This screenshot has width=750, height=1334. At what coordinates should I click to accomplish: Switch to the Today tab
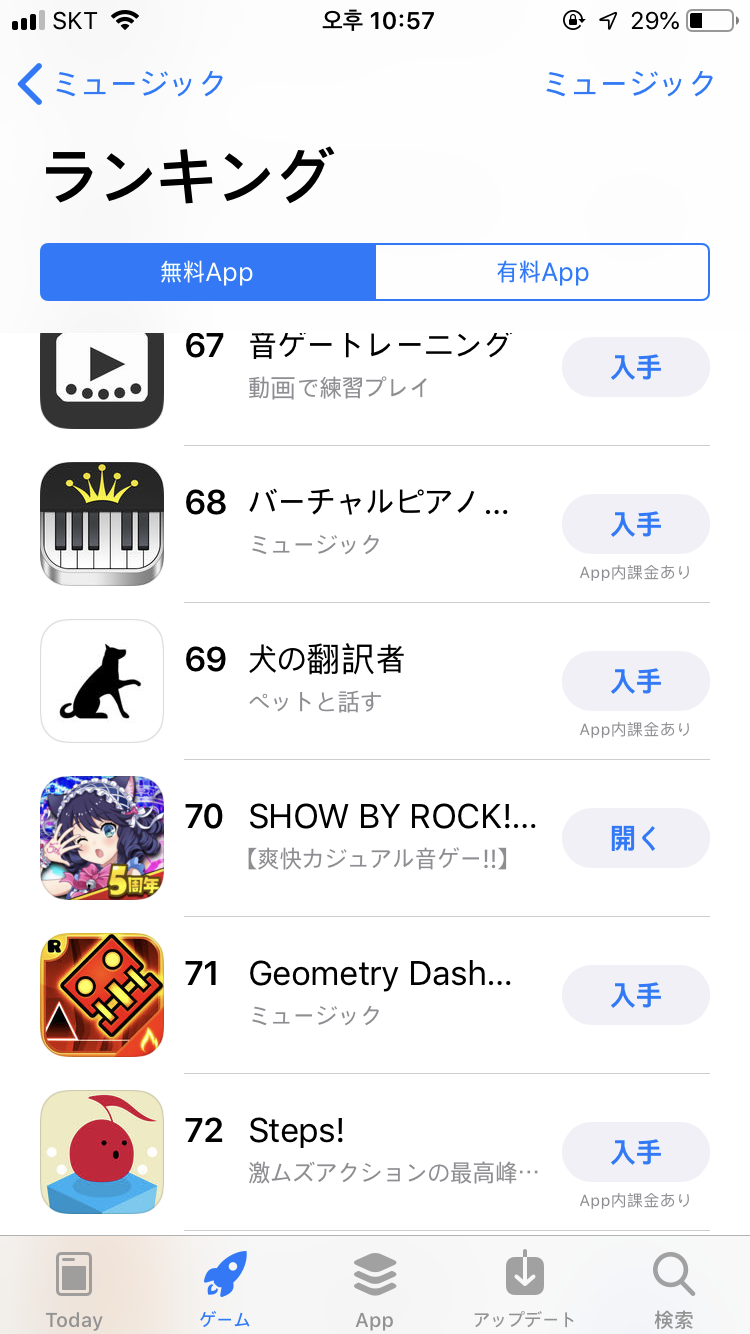(74, 1290)
